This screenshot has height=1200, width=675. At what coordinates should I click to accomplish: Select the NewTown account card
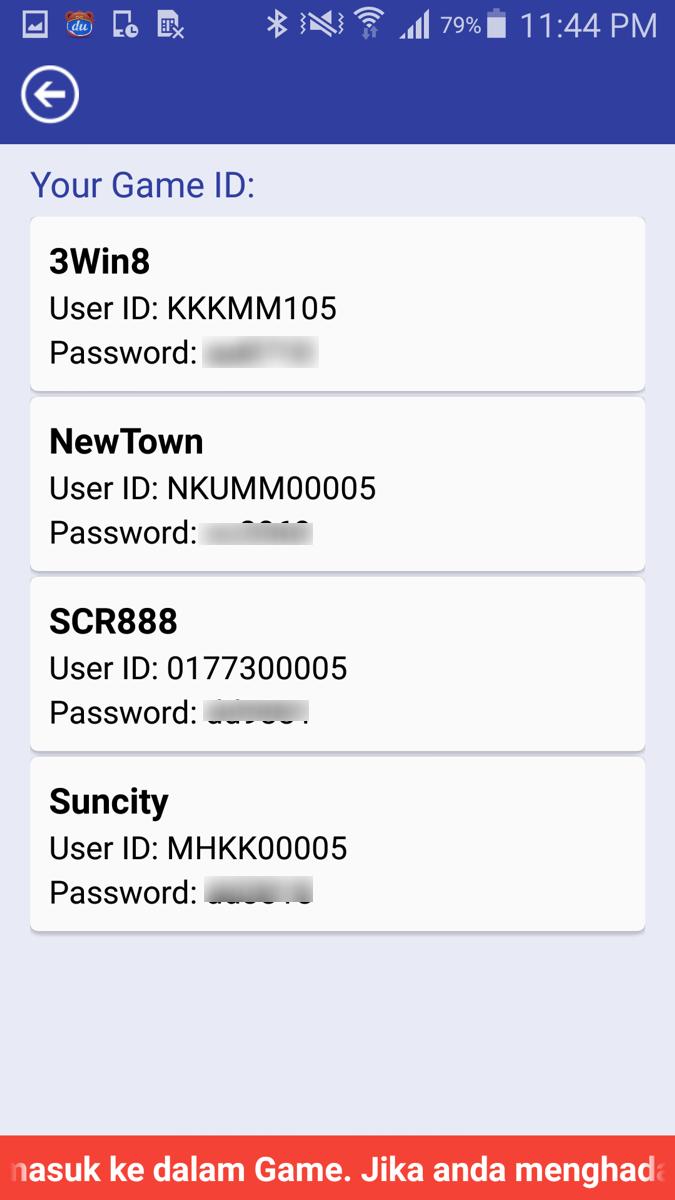pos(337,484)
